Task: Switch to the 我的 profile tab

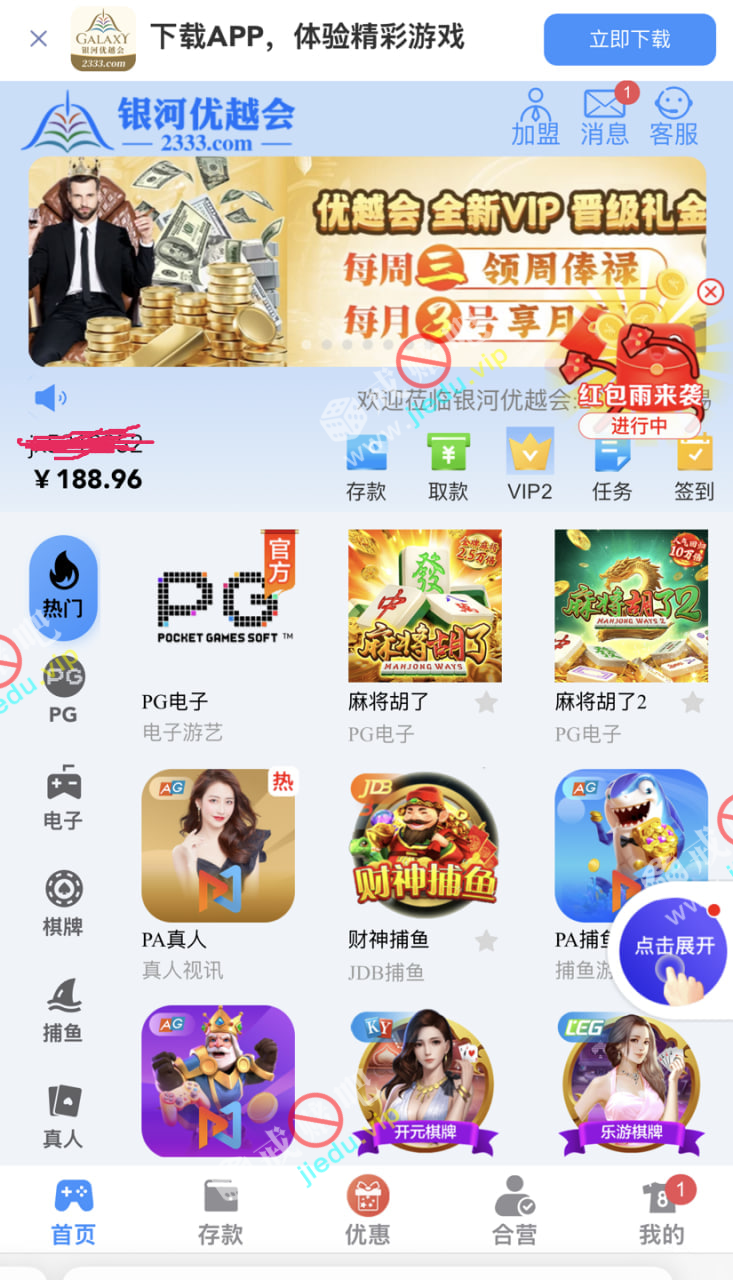Action: pyautogui.click(x=661, y=1210)
